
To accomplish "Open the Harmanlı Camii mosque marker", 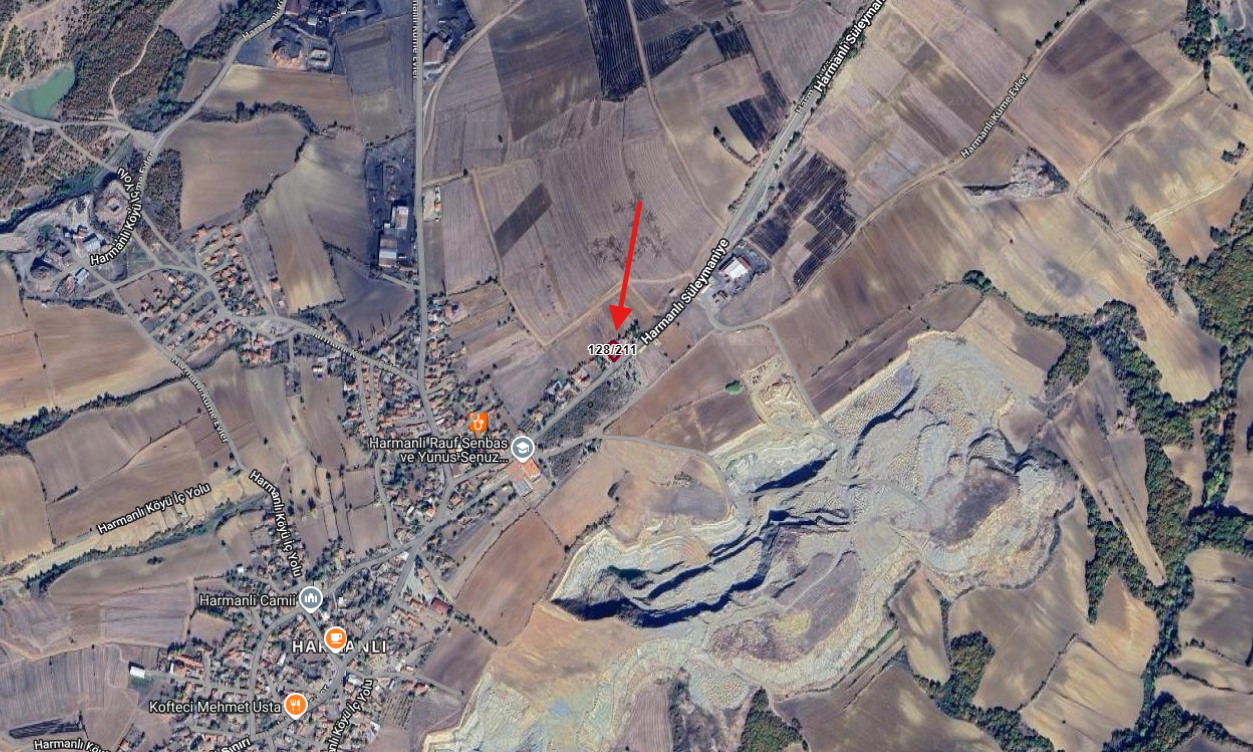I will pyautogui.click(x=311, y=599).
